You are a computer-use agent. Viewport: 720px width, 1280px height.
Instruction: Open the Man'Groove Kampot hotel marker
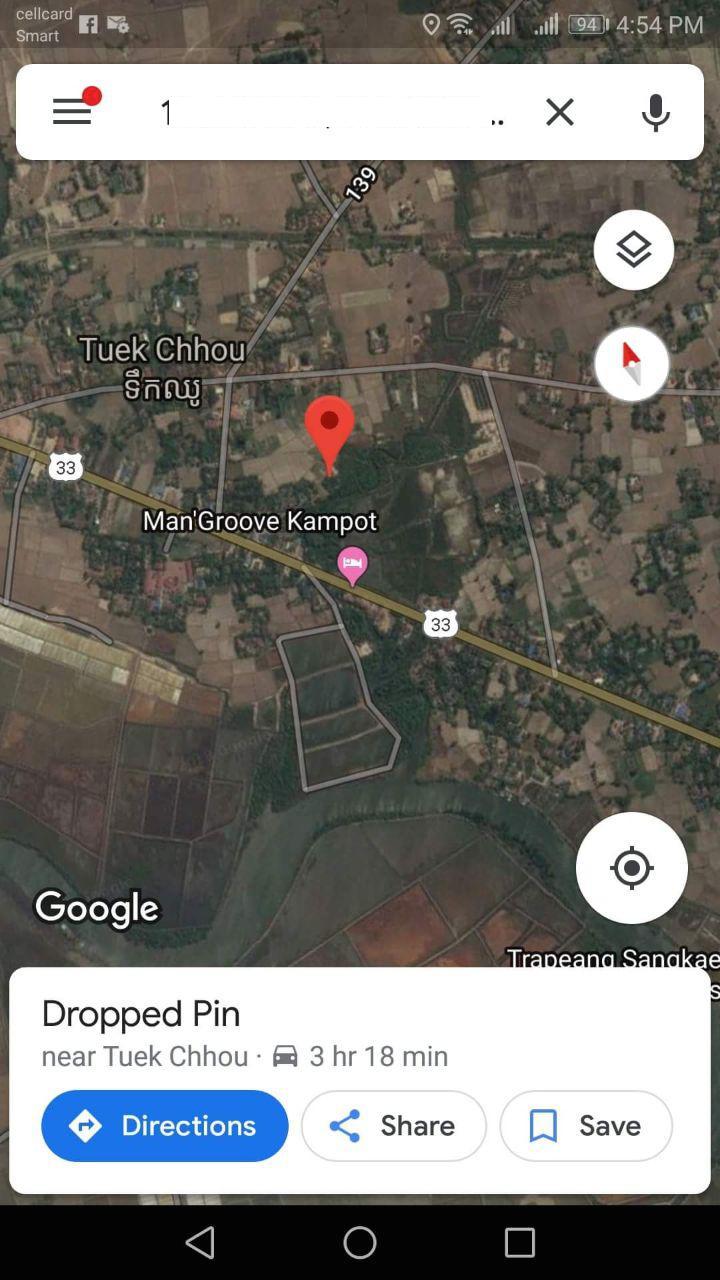(352, 566)
